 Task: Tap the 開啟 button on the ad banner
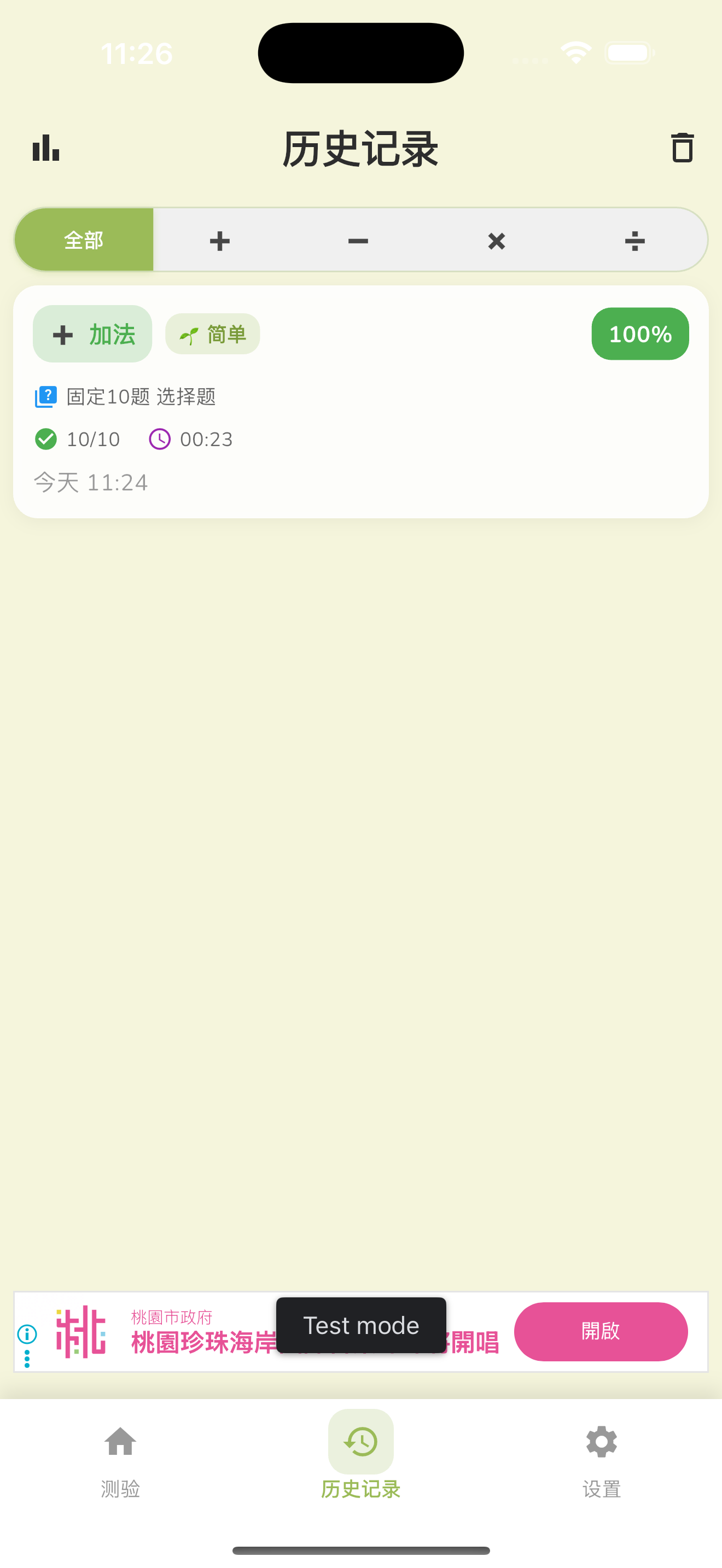(x=600, y=1331)
